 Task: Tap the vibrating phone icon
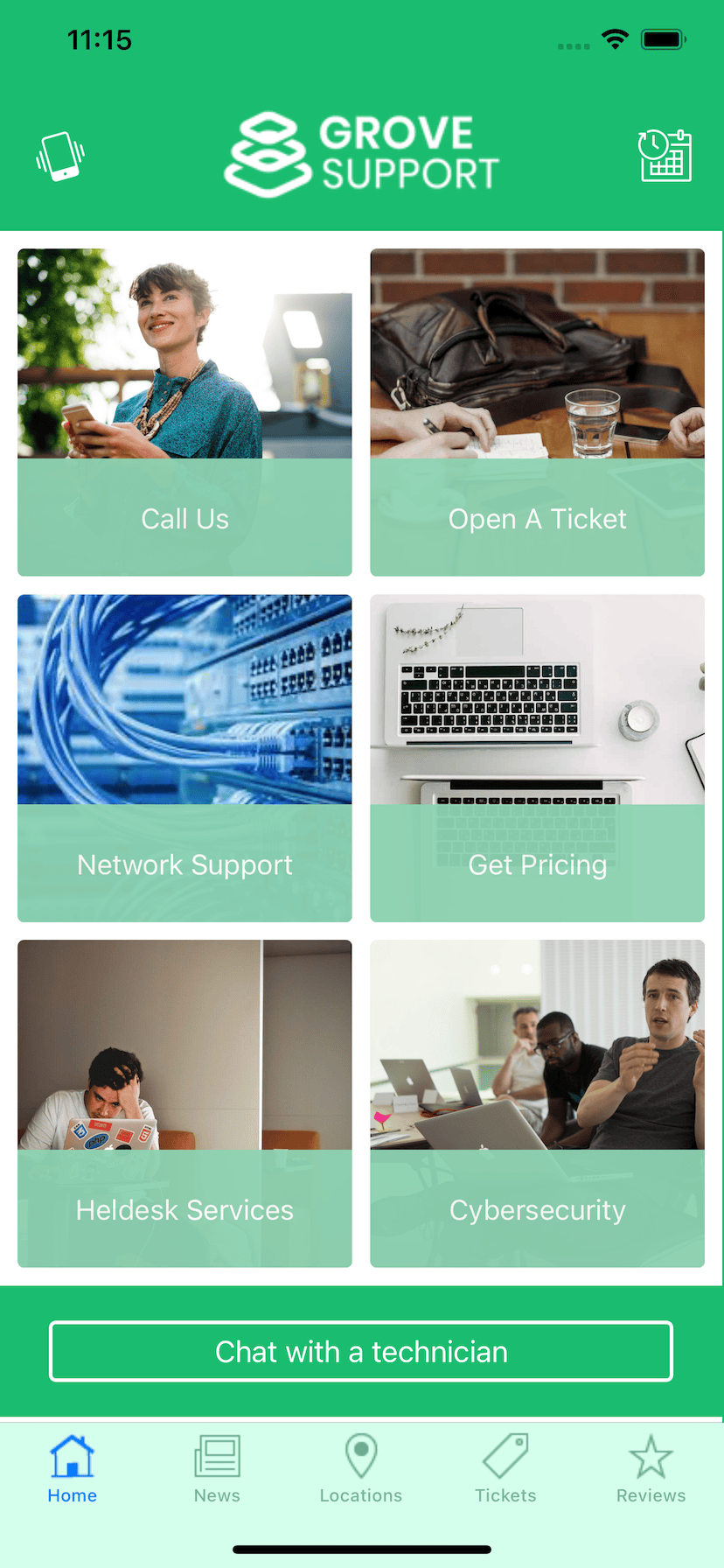coord(60,157)
